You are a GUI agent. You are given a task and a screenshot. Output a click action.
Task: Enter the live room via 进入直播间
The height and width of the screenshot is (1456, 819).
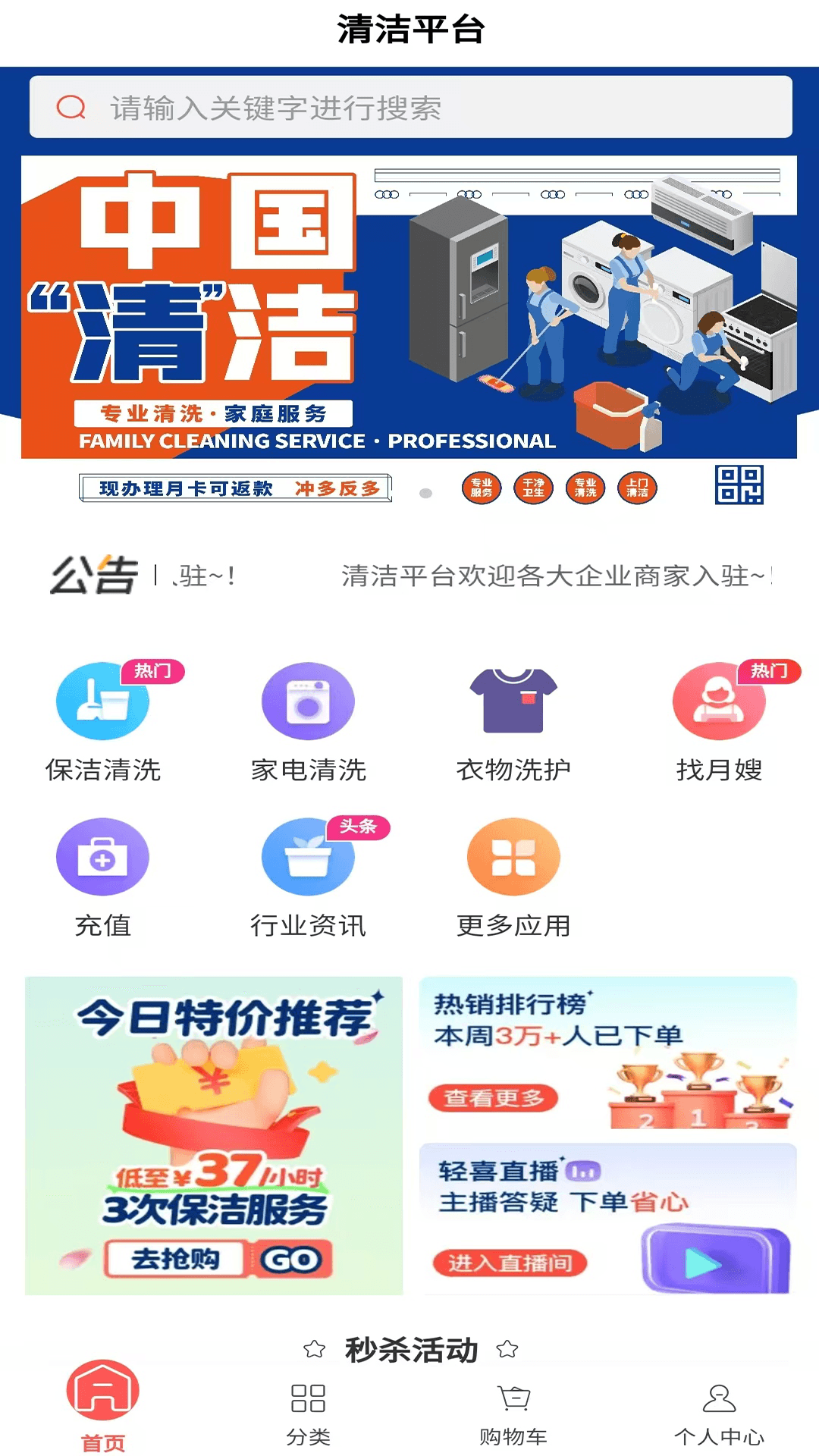510,1263
